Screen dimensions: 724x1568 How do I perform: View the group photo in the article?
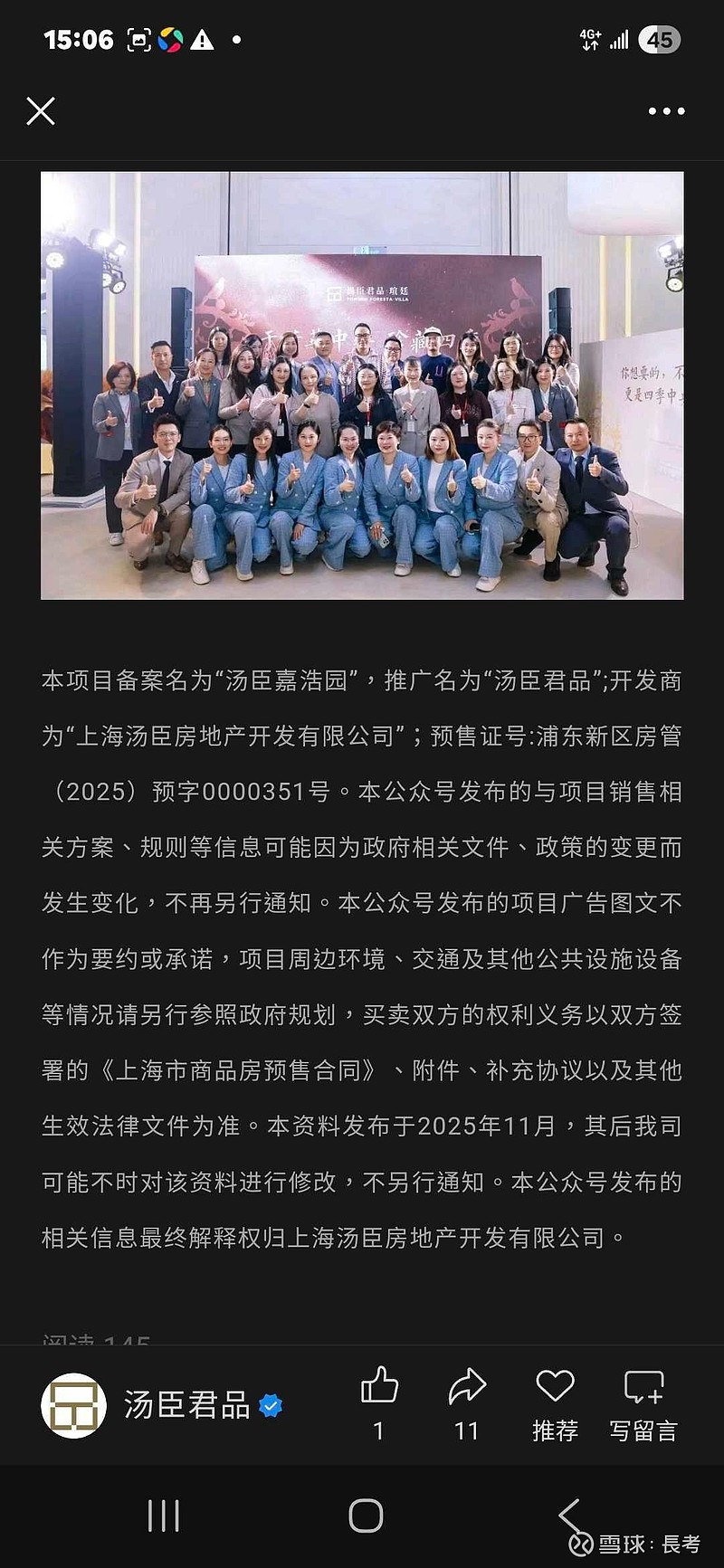362,385
